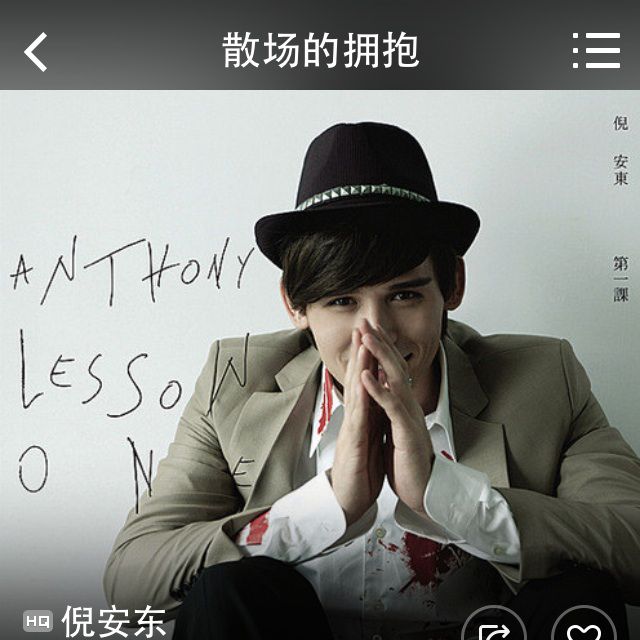Favorite this song with the heart
Image resolution: width=640 pixels, height=640 pixels.
pyautogui.click(x=584, y=629)
